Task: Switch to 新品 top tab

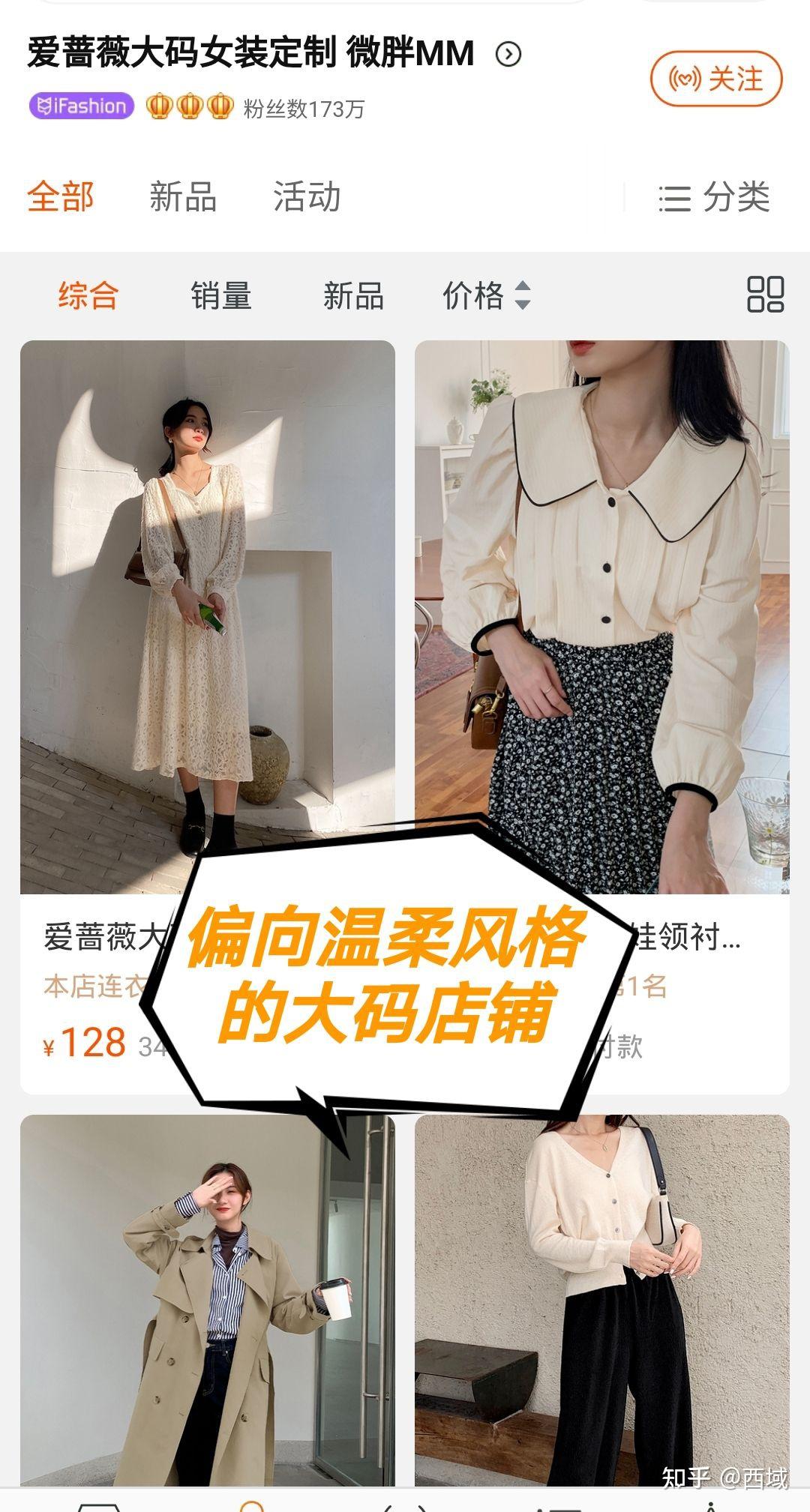Action: 182,197
